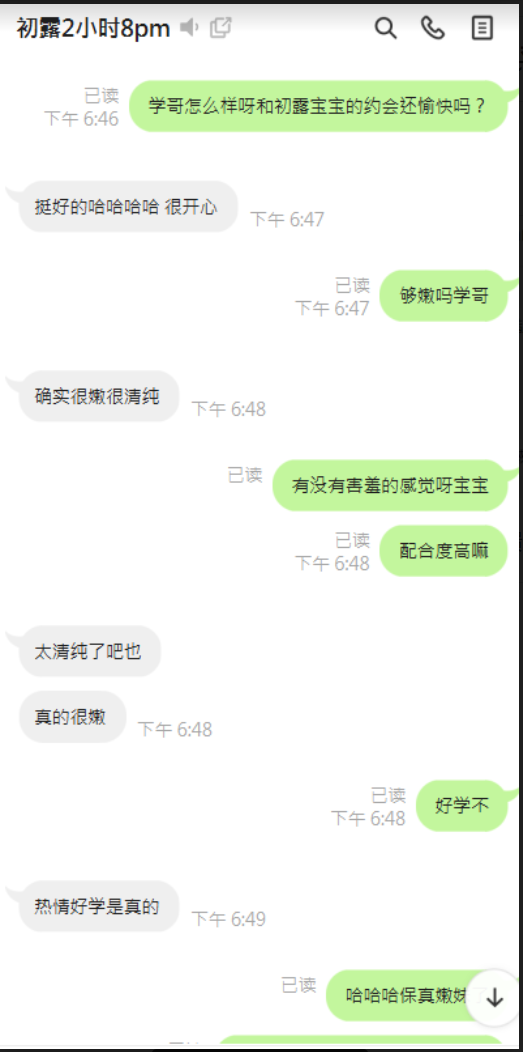This screenshot has height=1052, width=523.
Task: Open chat in separate window icon
Action: tap(221, 28)
